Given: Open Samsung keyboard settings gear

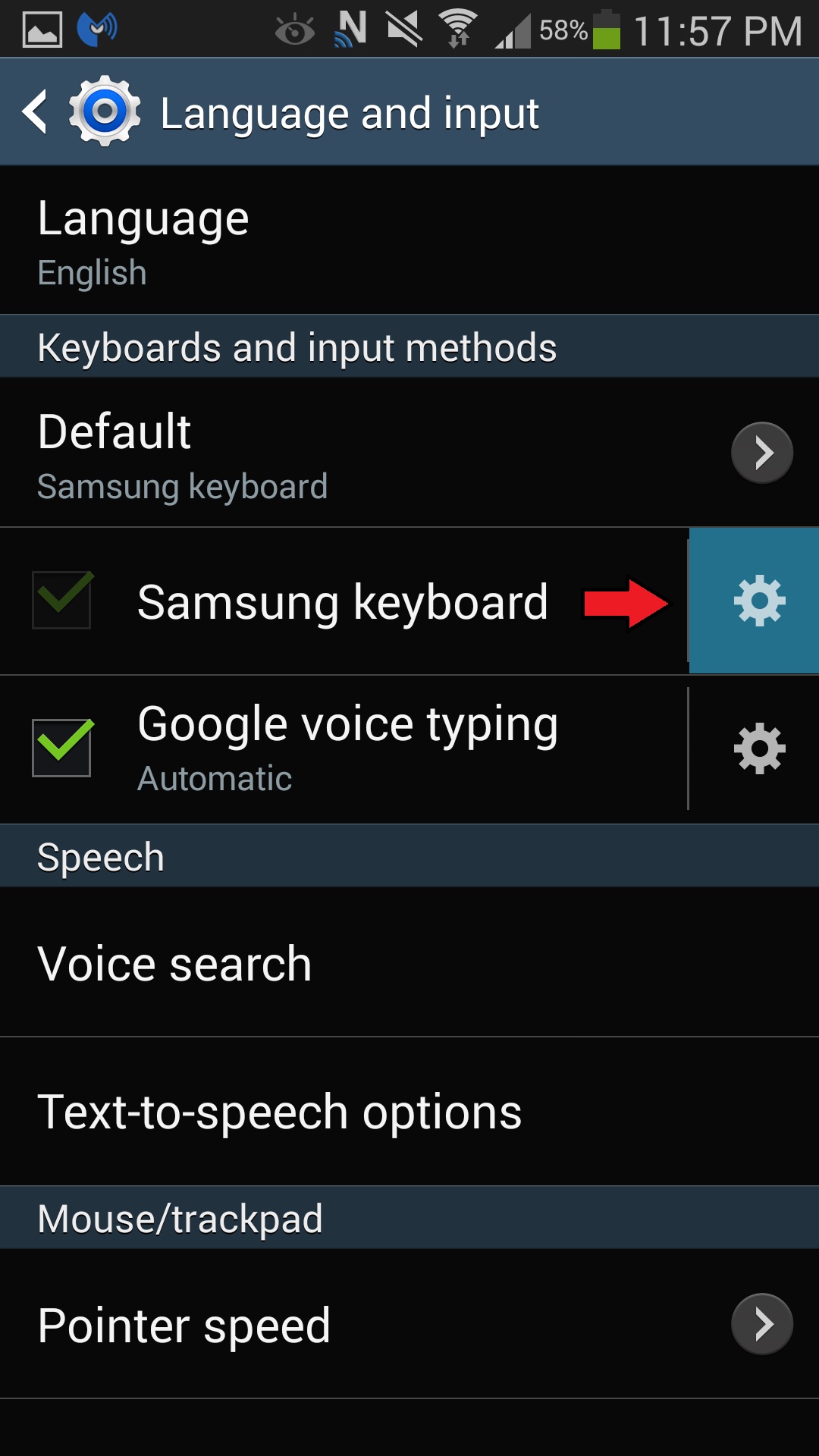Looking at the screenshot, I should [x=758, y=601].
